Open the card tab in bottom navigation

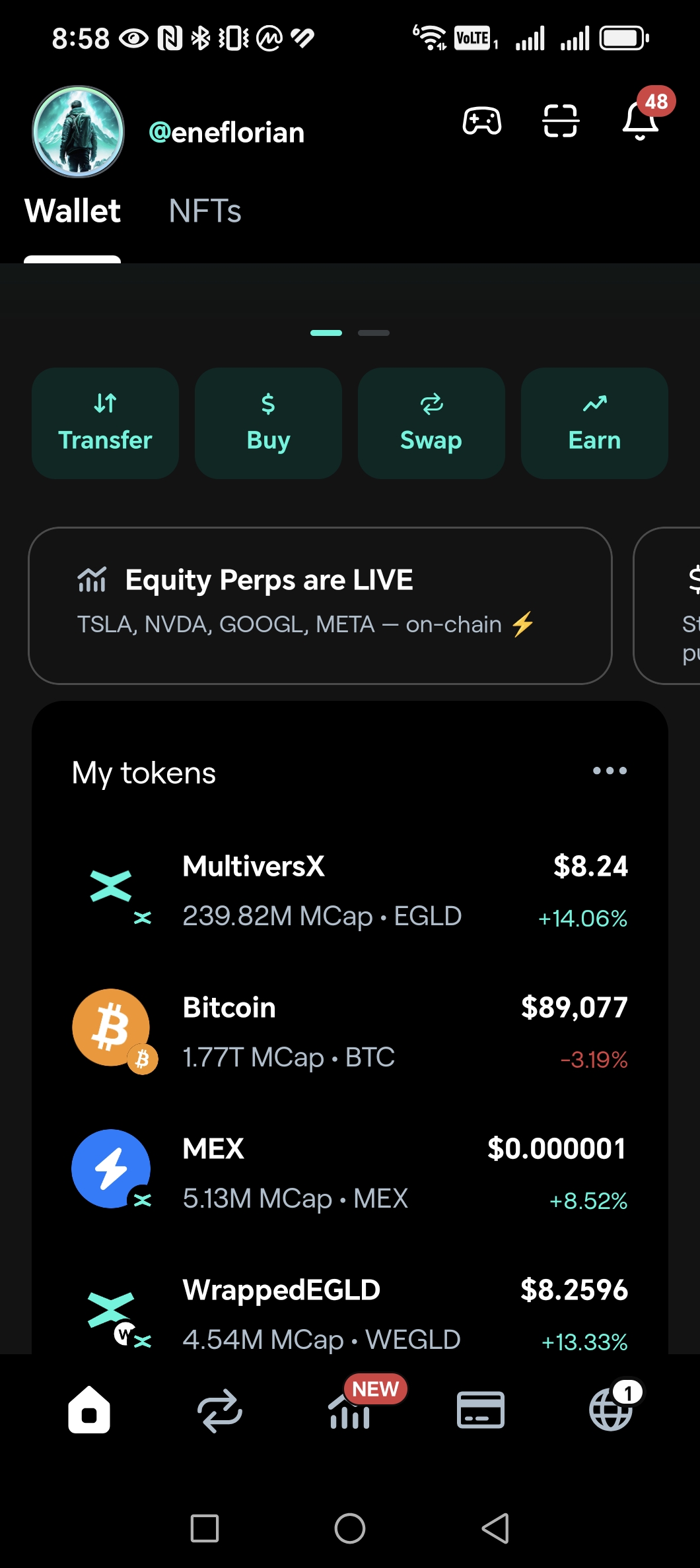(x=480, y=1411)
